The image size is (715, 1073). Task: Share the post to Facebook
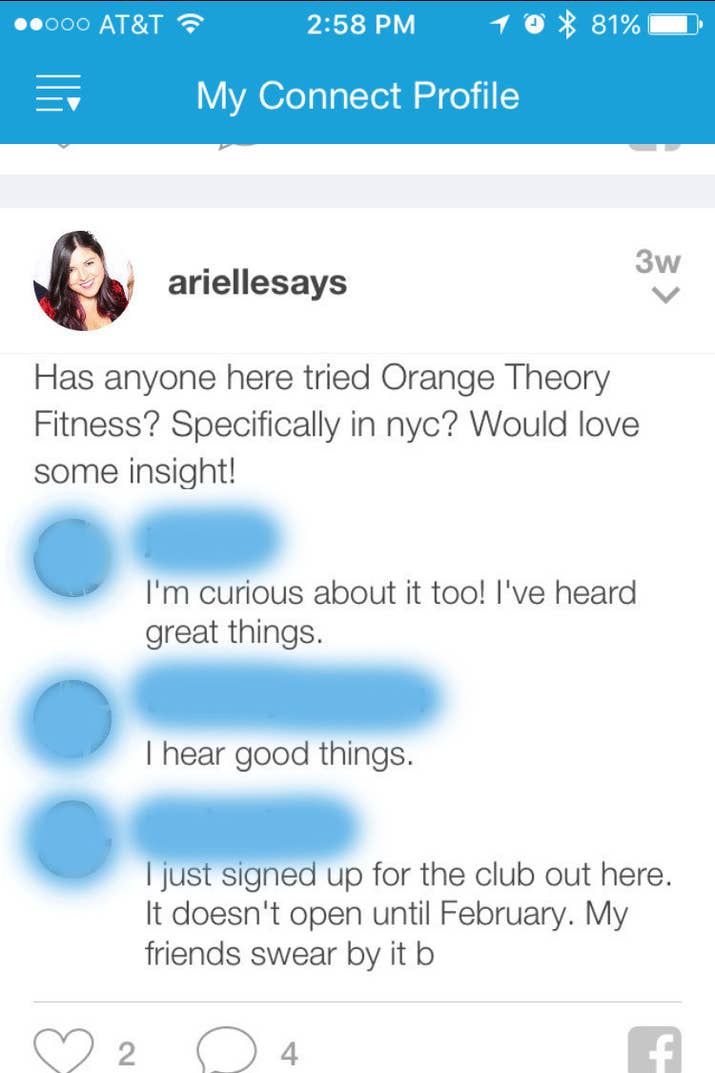coord(654,1050)
